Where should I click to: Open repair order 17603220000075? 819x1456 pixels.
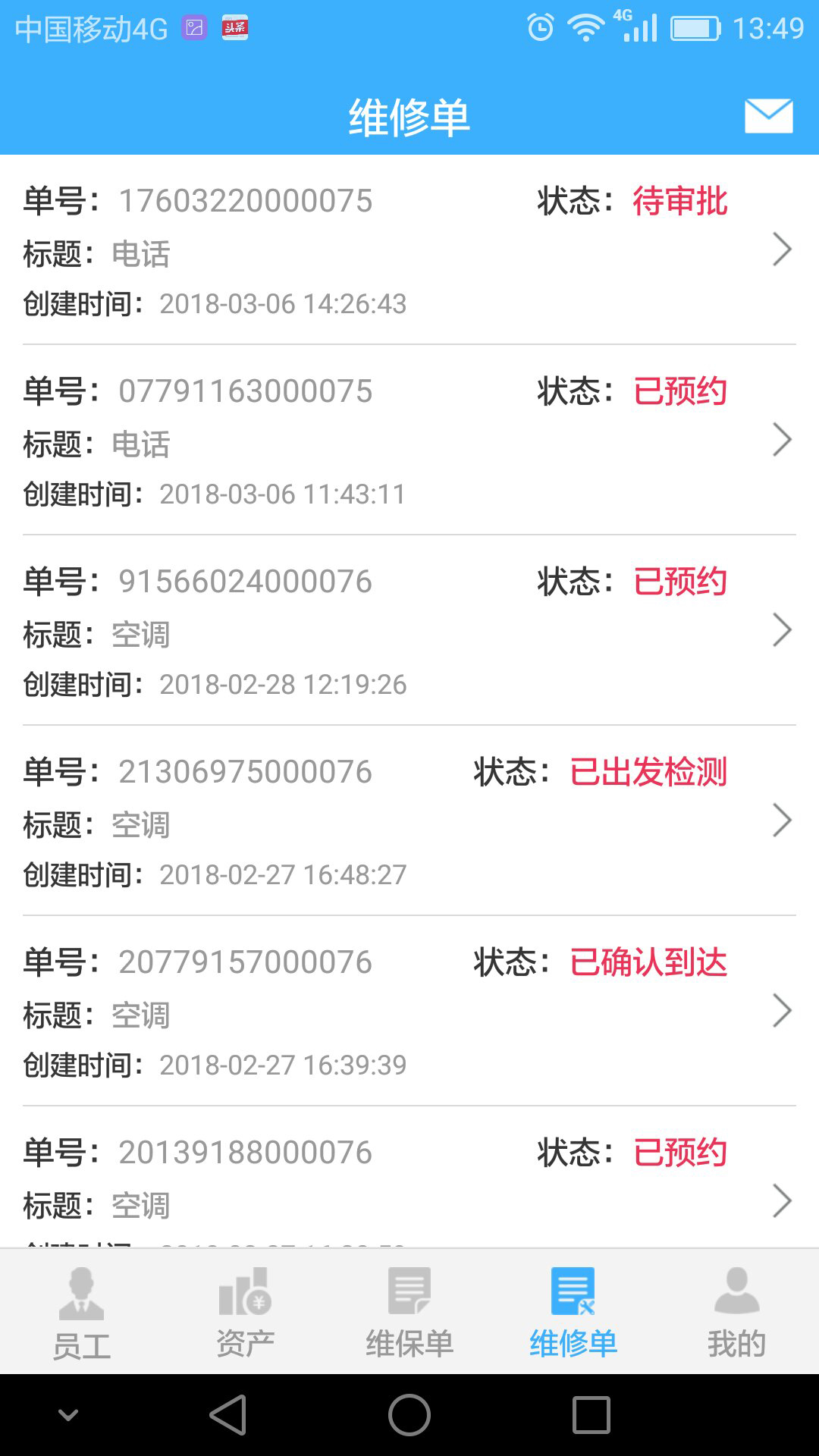point(409,250)
